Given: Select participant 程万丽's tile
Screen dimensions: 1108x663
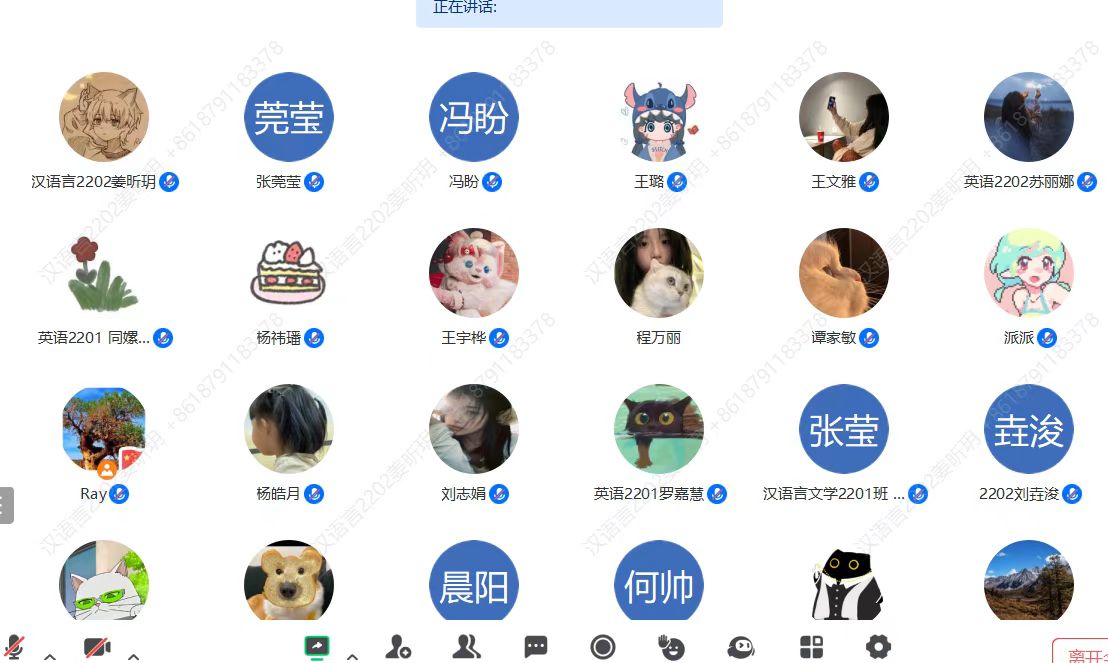Looking at the screenshot, I should tap(659, 273).
